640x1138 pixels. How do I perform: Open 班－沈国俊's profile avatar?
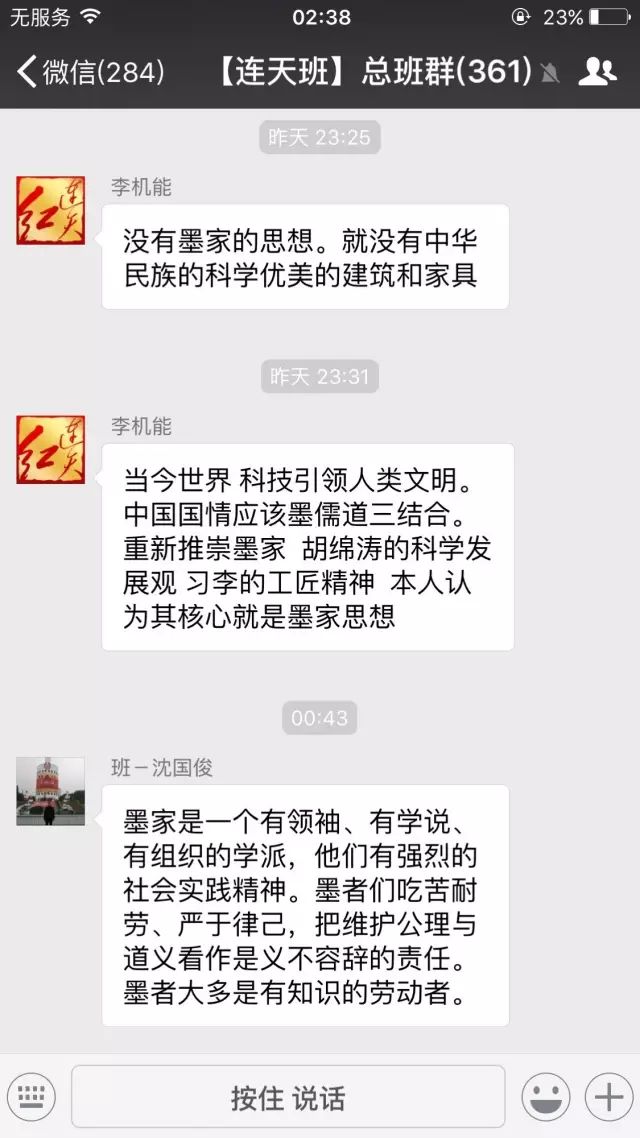pyautogui.click(x=50, y=791)
